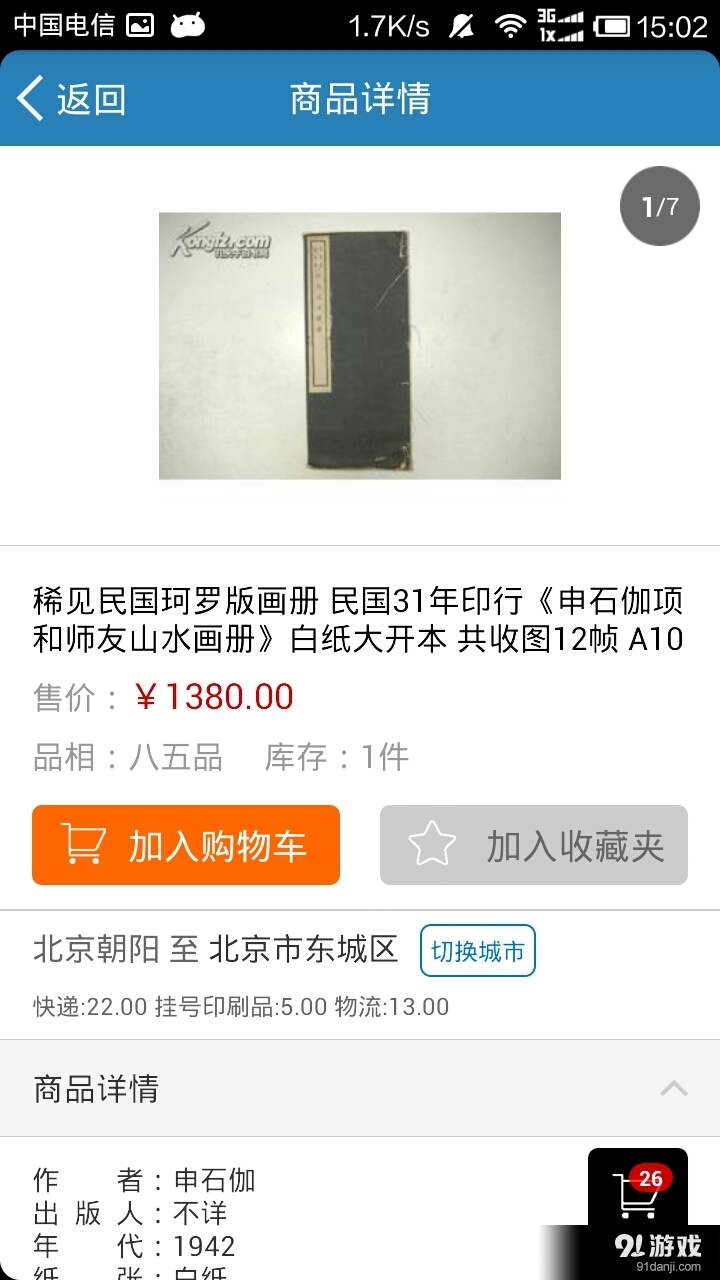Tap the book cover product photo
Viewport: 720px width, 1280px height.
[x=360, y=345]
